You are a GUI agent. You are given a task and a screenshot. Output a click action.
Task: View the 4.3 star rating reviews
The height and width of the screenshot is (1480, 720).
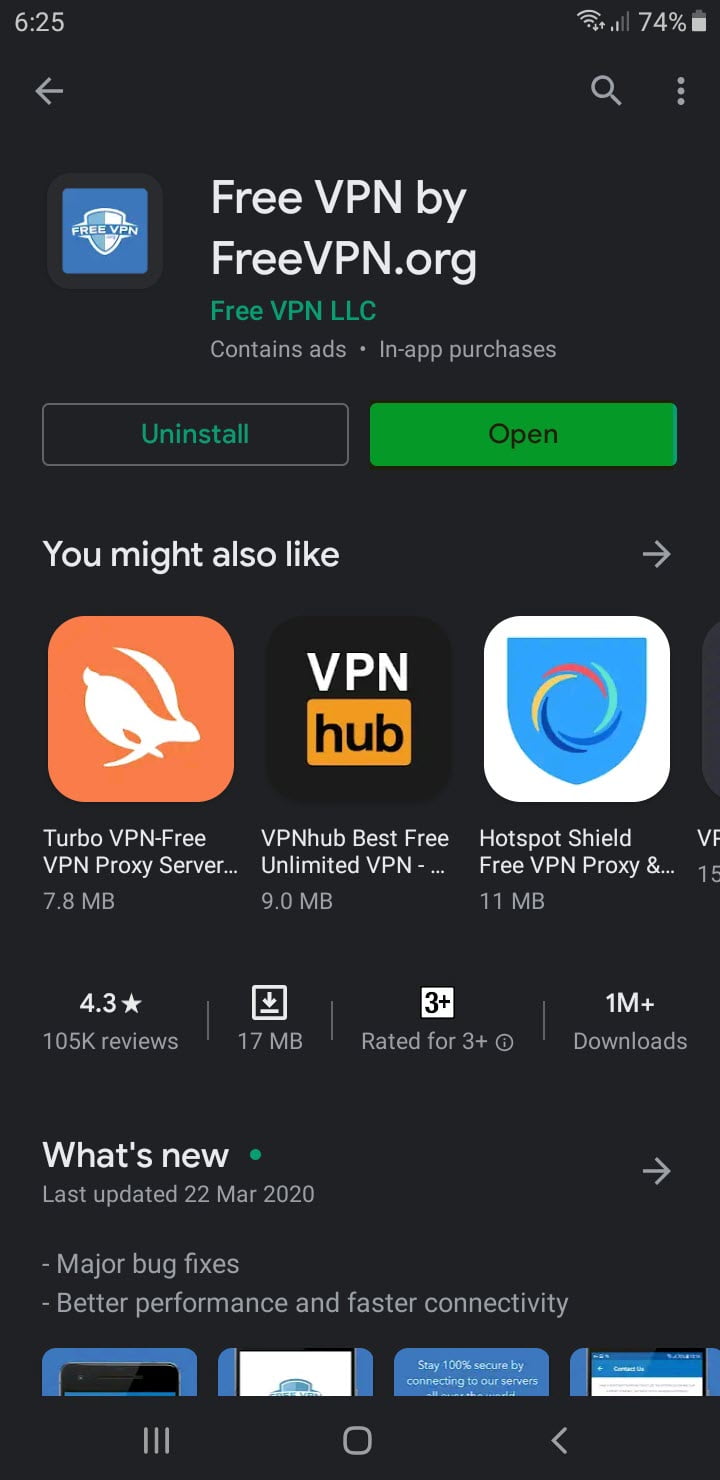tap(110, 1020)
